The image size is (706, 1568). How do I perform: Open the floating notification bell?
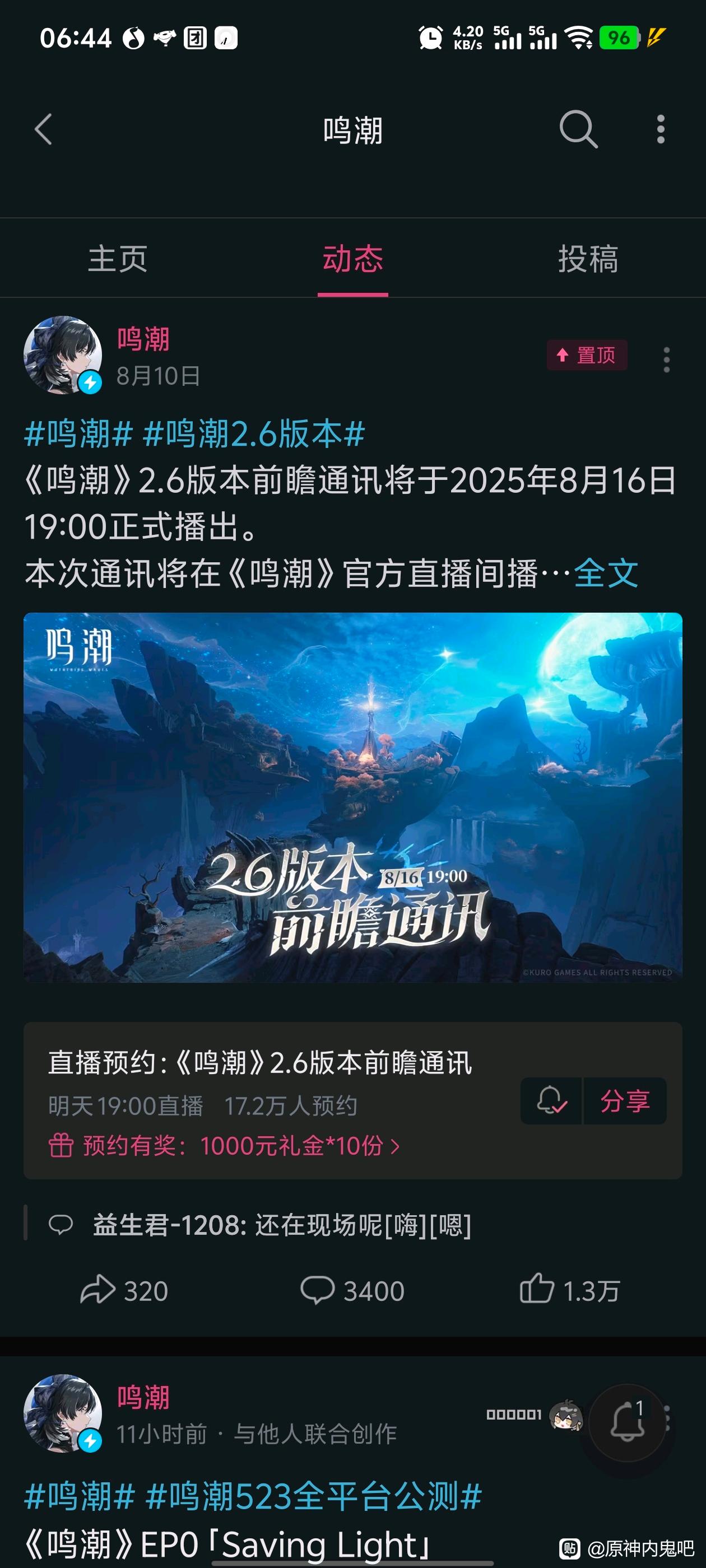click(x=628, y=1422)
